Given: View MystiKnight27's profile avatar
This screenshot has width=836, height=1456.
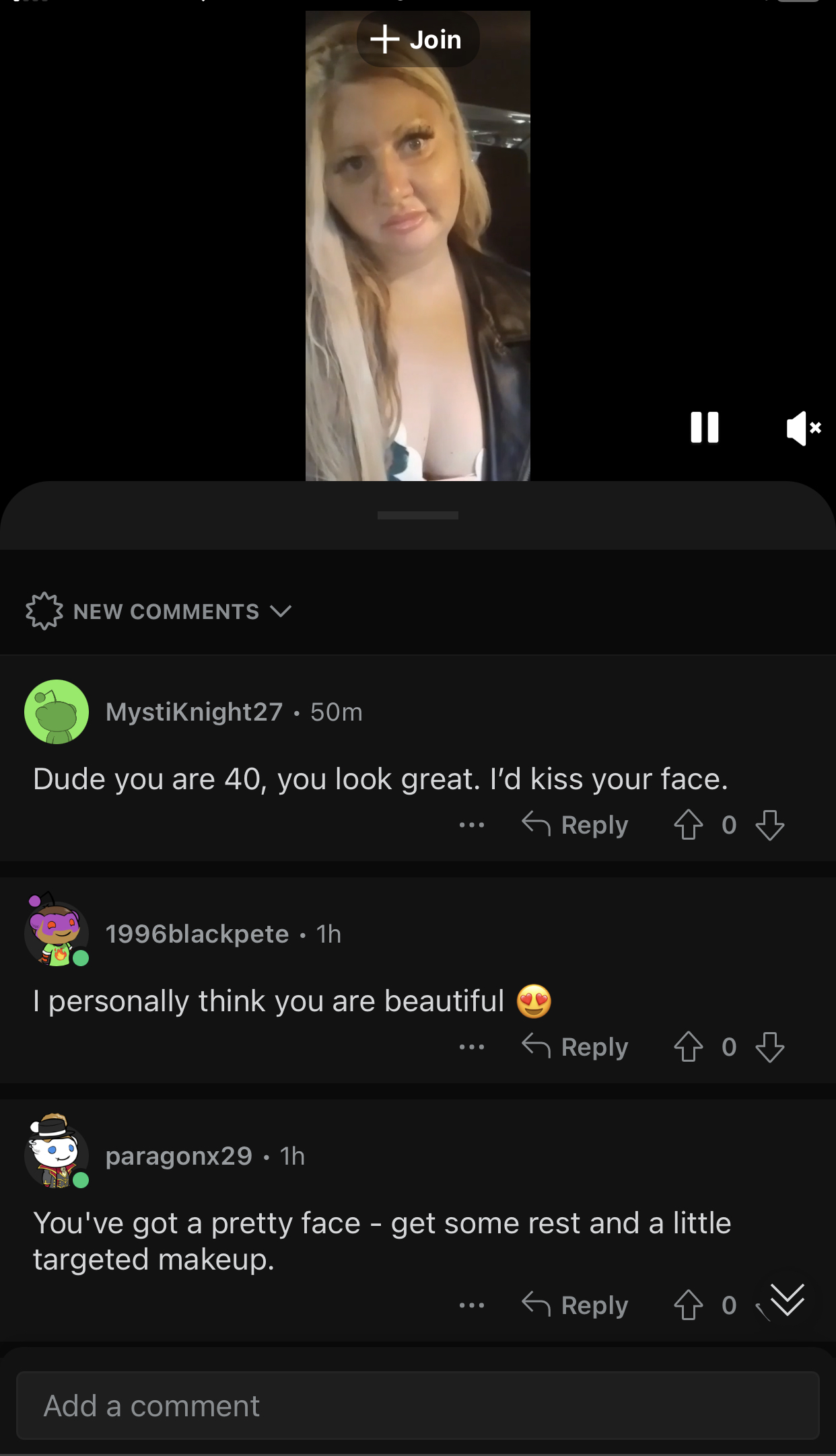Looking at the screenshot, I should [x=57, y=712].
